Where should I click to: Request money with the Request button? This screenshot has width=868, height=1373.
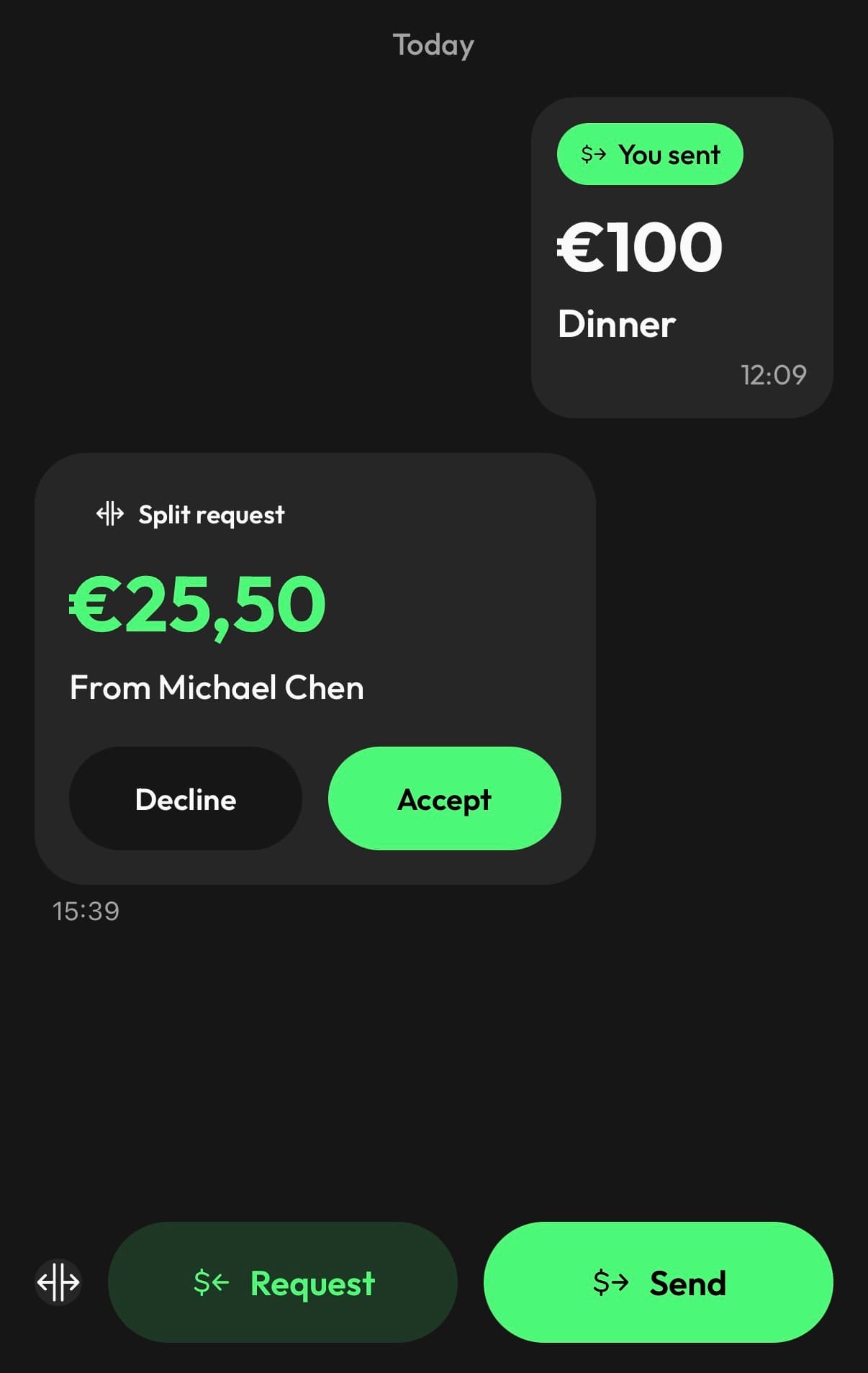pyautogui.click(x=283, y=1282)
